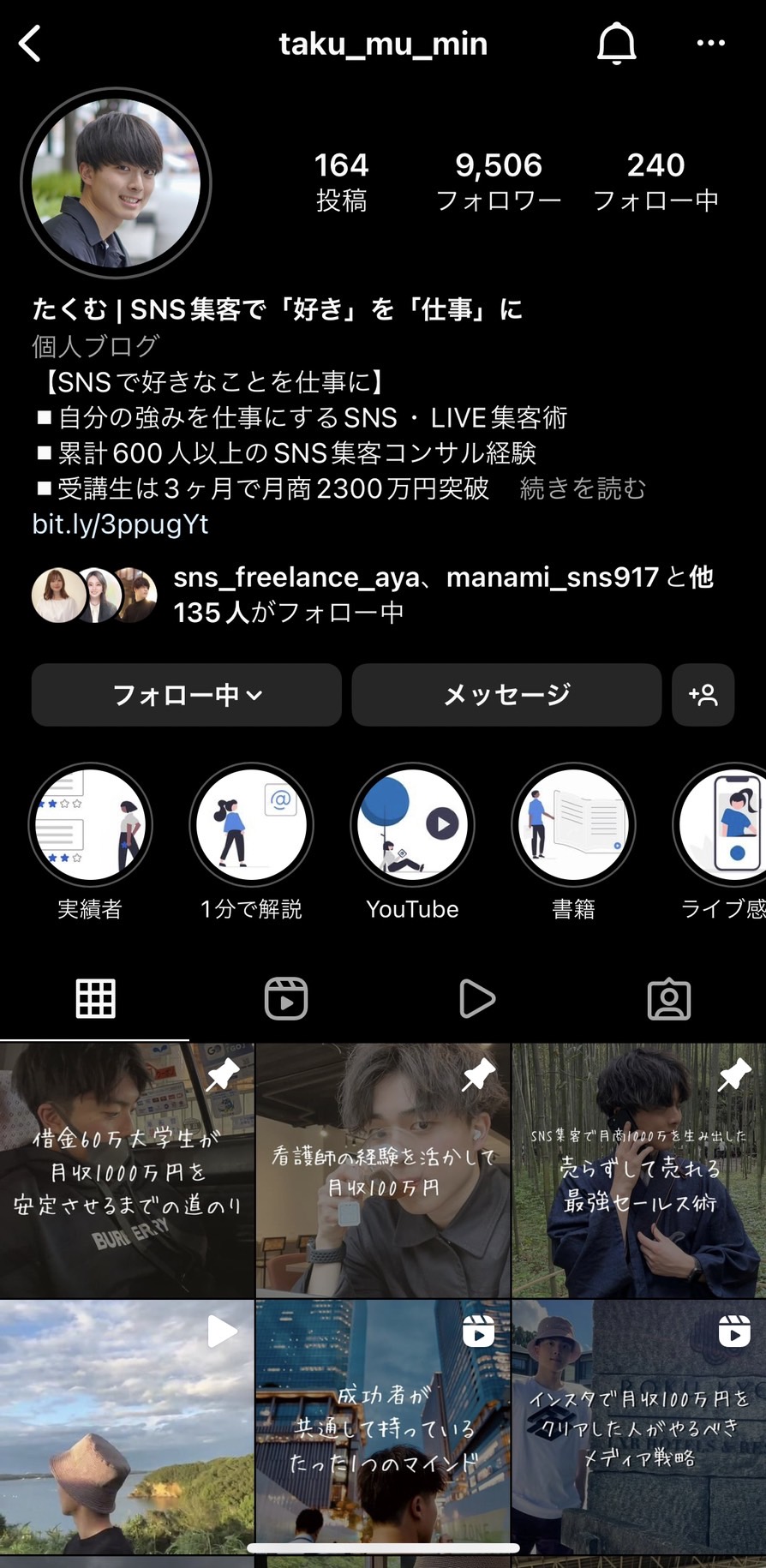Open the pinned post 看護師の経験を活かして

point(383,1170)
